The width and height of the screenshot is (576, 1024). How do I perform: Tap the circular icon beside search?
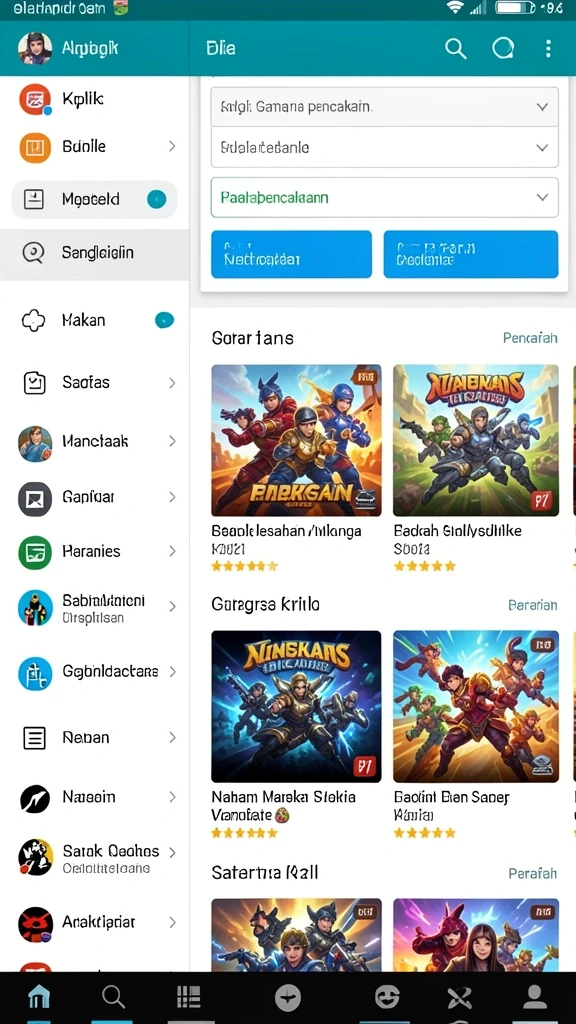(503, 48)
